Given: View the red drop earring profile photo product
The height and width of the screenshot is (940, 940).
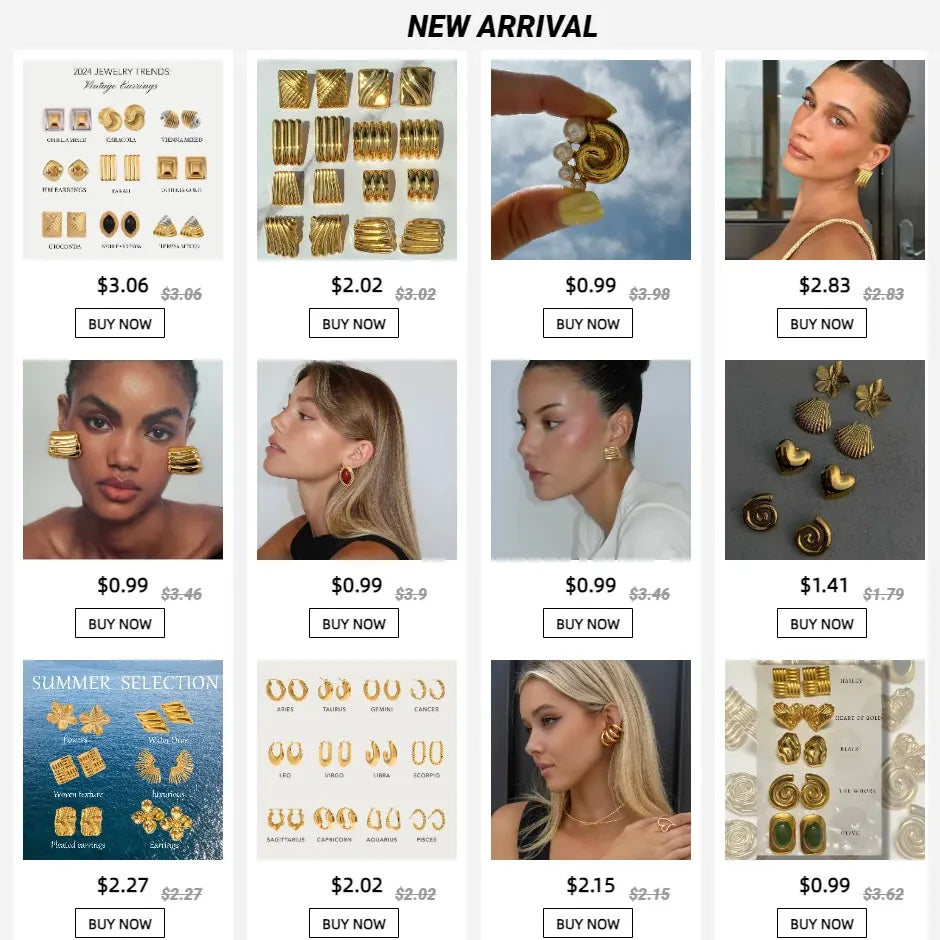Looking at the screenshot, I should pyautogui.click(x=357, y=460).
